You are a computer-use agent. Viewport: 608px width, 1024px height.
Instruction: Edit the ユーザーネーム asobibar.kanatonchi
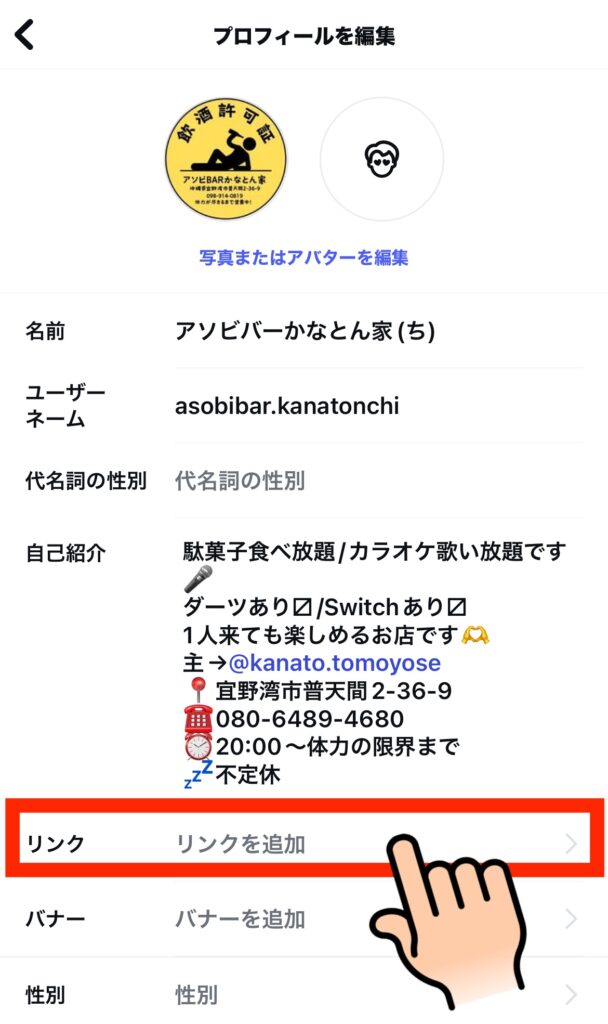[x=287, y=406]
